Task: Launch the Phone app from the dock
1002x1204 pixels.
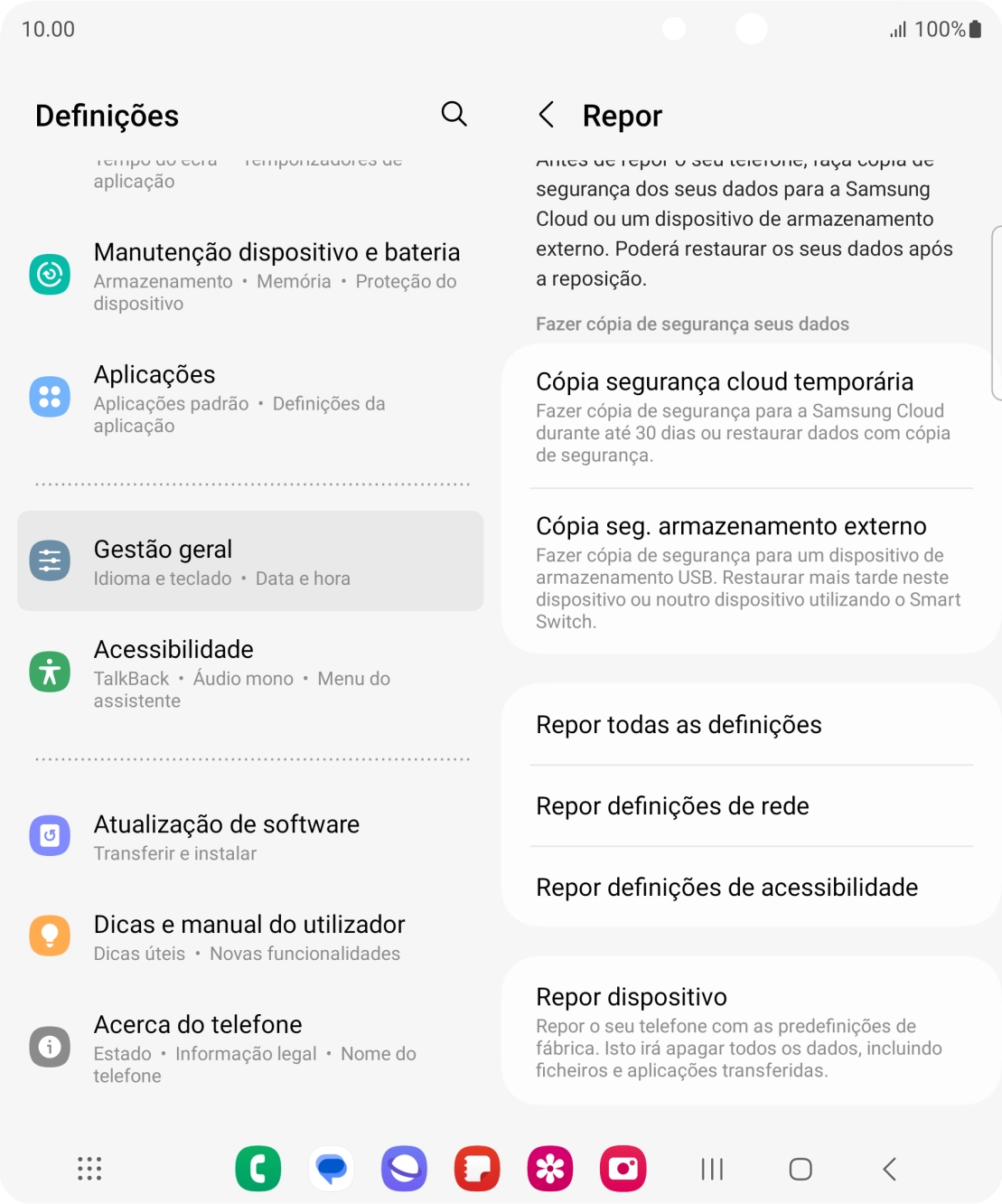Action: click(x=258, y=1168)
